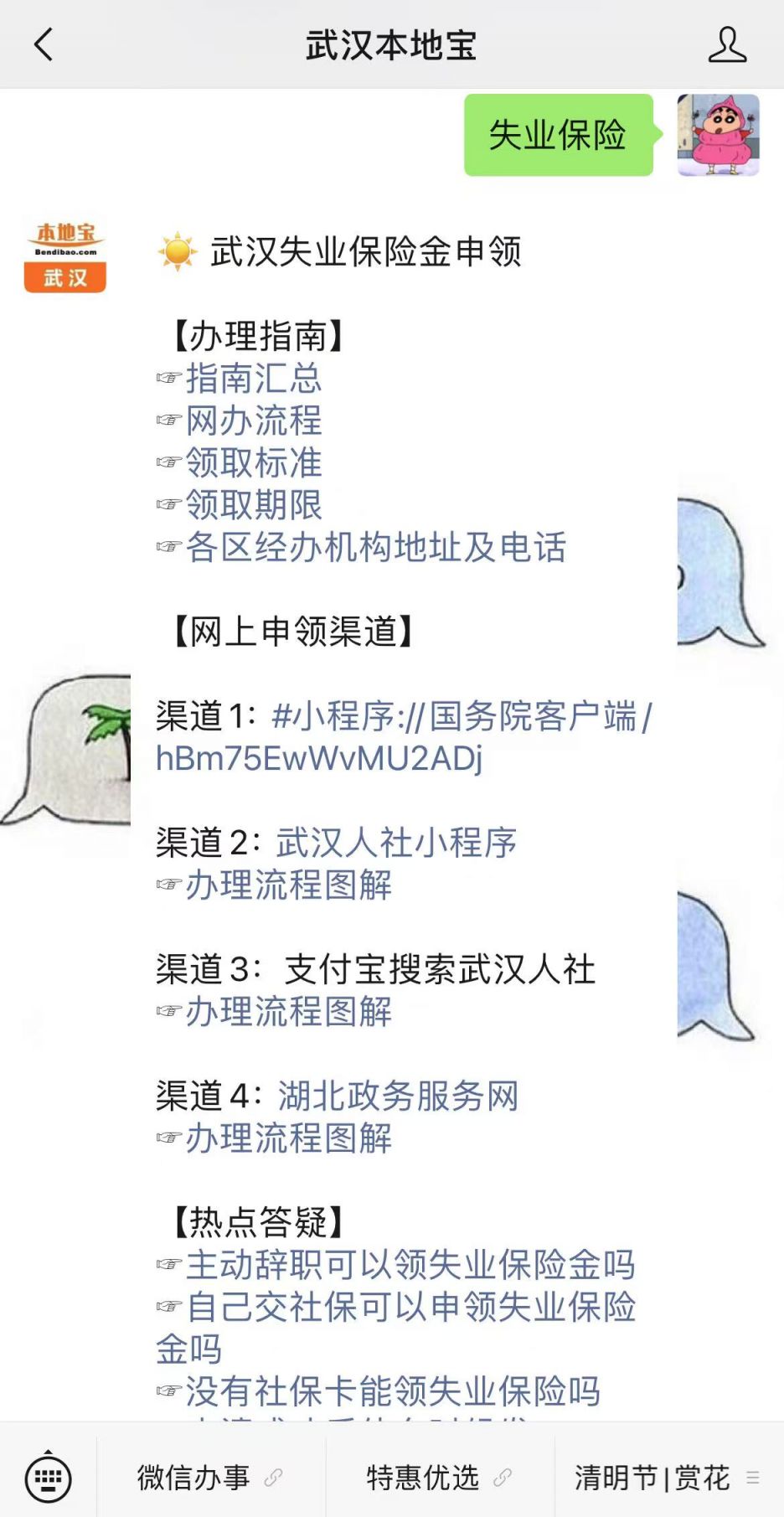784x1517 pixels.
Task: Go back from 武汉本地宝 chat
Action: tap(44, 44)
